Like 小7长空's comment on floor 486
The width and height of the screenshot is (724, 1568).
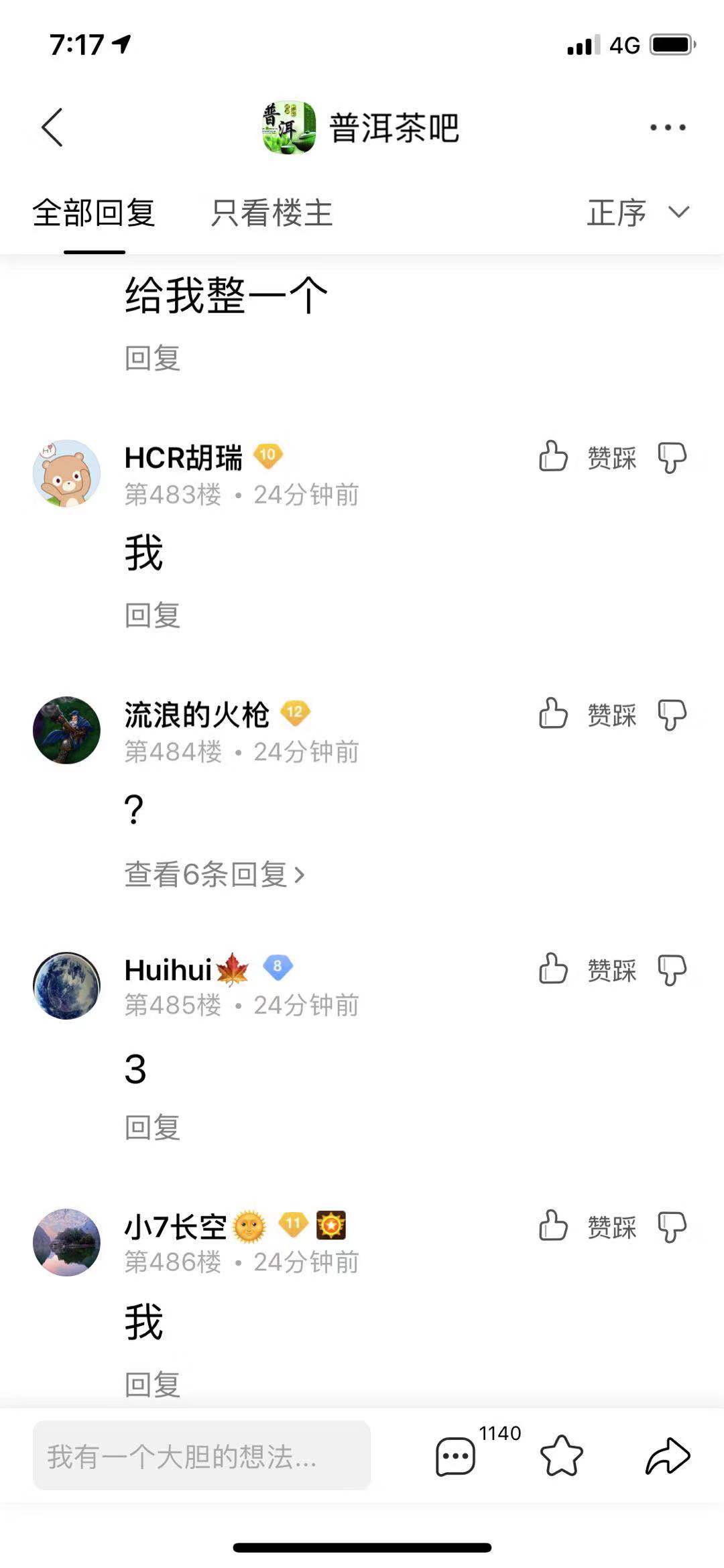553,1225
